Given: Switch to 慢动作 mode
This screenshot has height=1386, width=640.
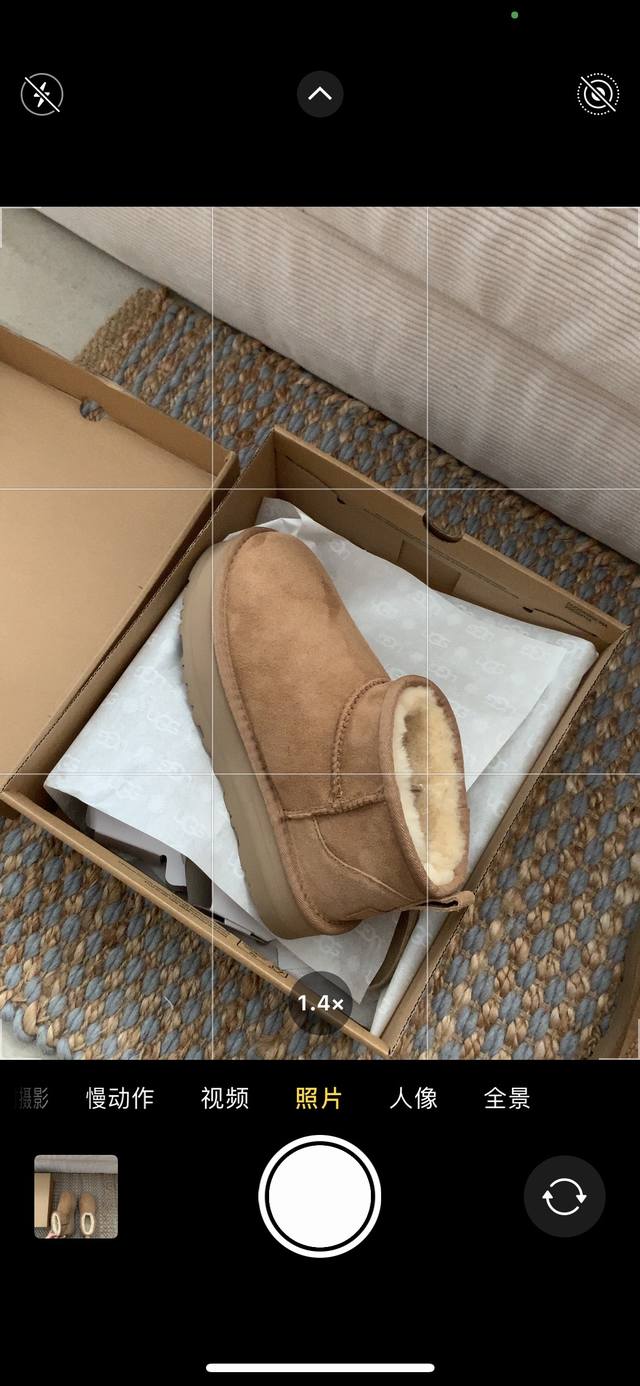Looking at the screenshot, I should (x=120, y=1098).
